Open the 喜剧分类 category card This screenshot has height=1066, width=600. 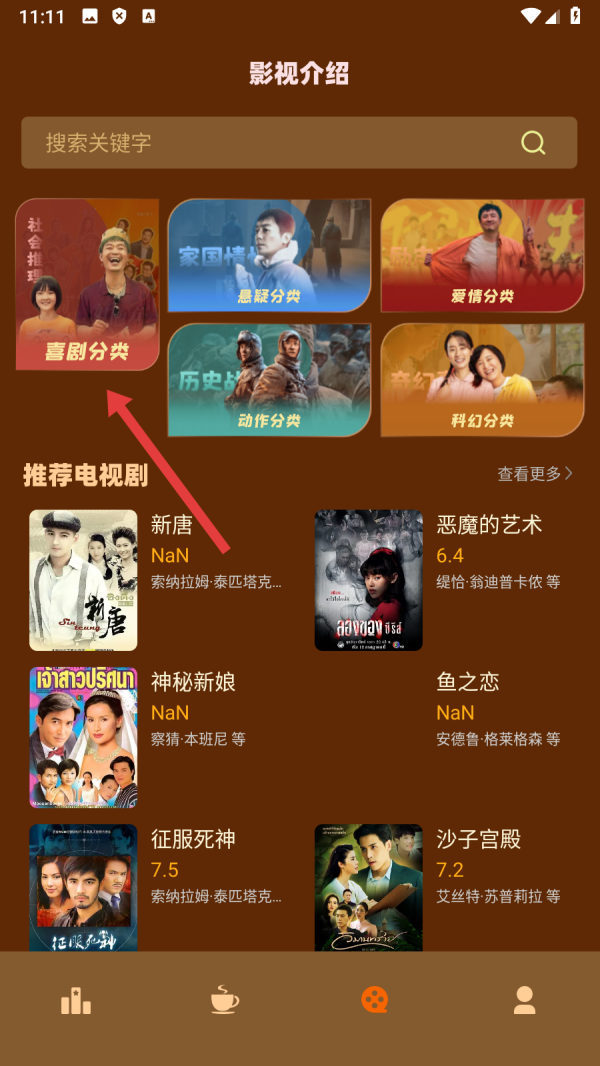click(88, 285)
